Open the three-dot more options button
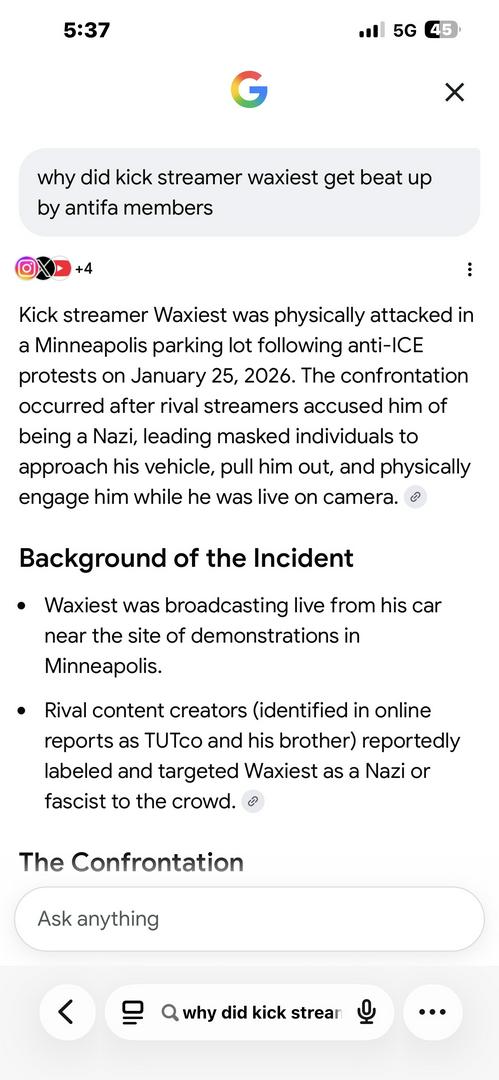 coord(432,1012)
